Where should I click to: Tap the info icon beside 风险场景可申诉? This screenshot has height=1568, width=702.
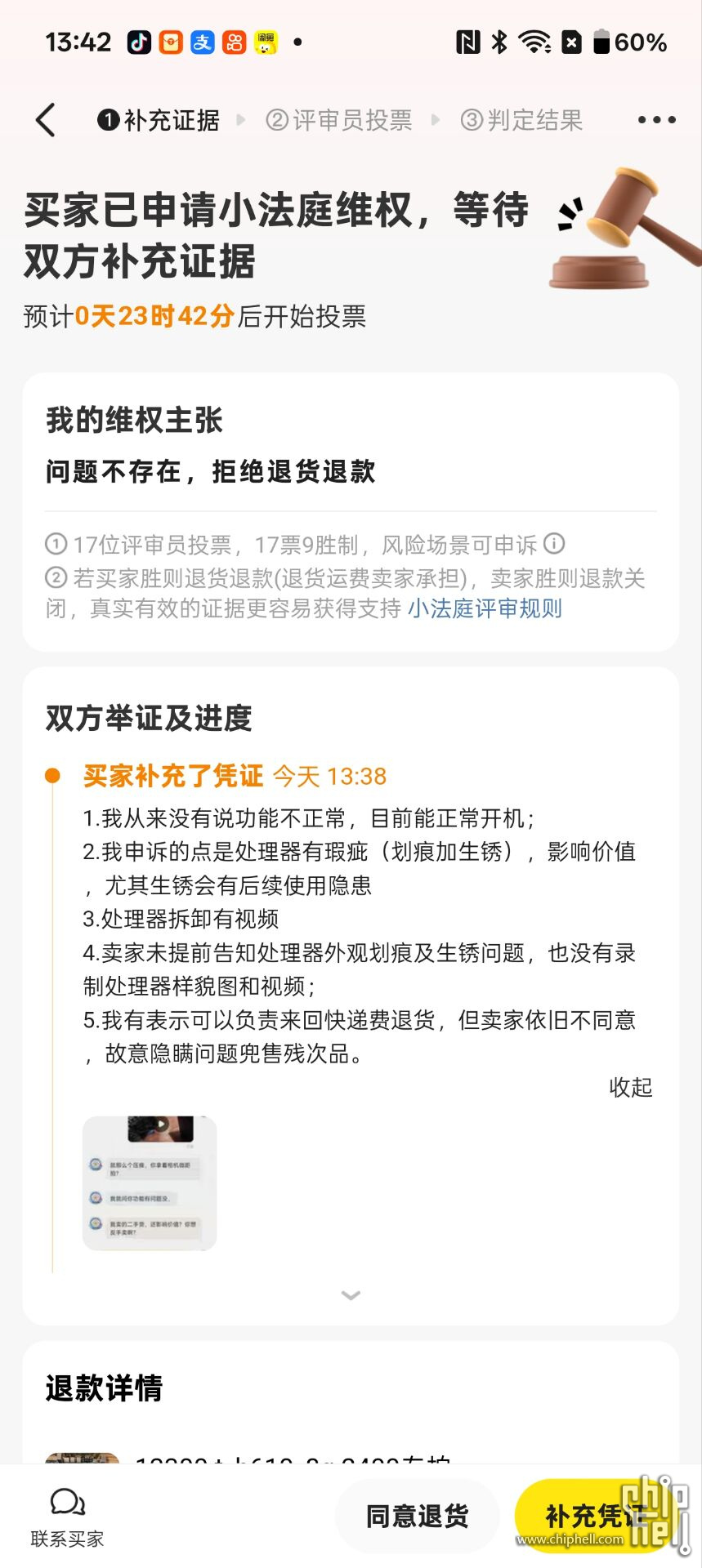point(555,543)
